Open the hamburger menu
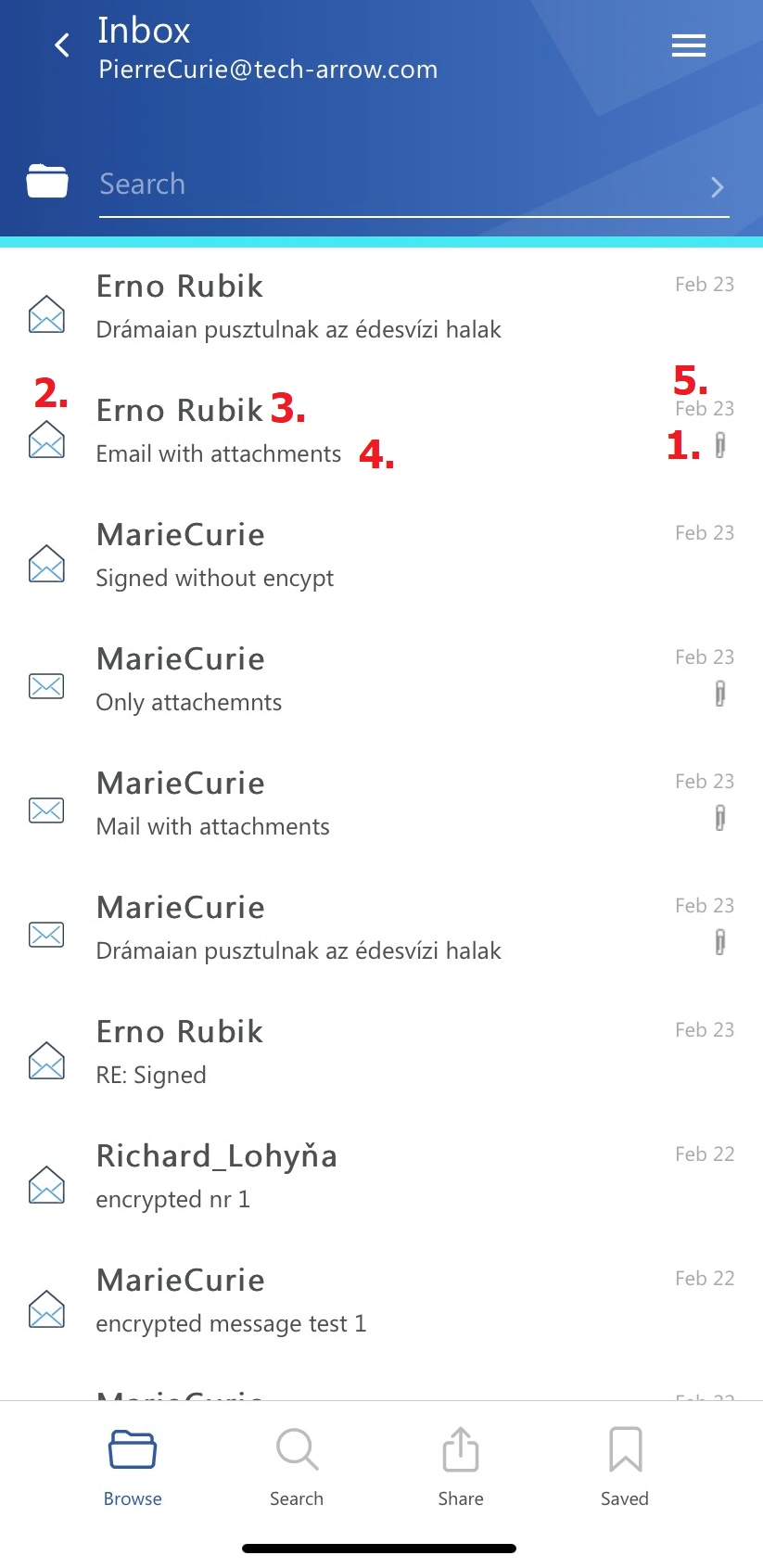Image resolution: width=763 pixels, height=1568 pixels. tap(688, 45)
